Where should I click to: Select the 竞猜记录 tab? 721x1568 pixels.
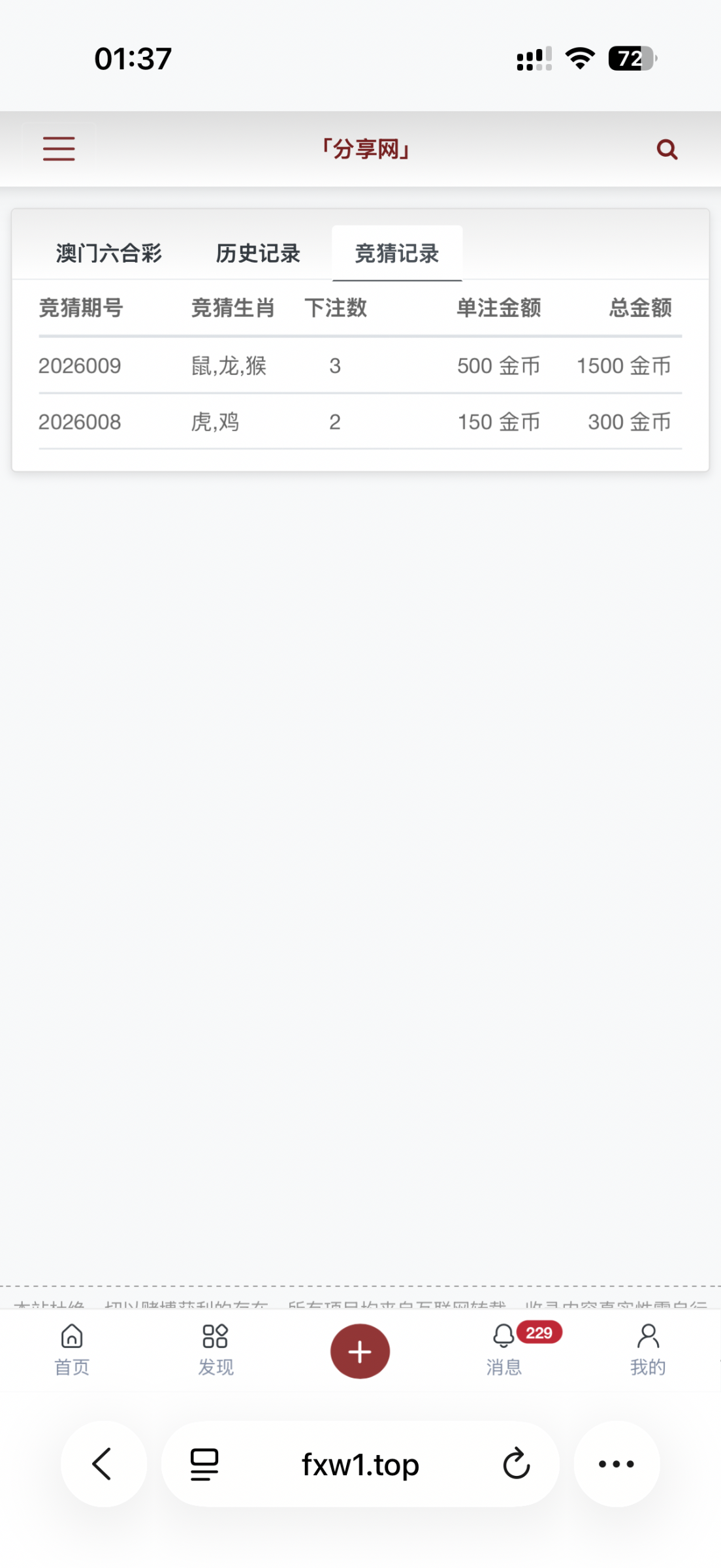[396, 253]
